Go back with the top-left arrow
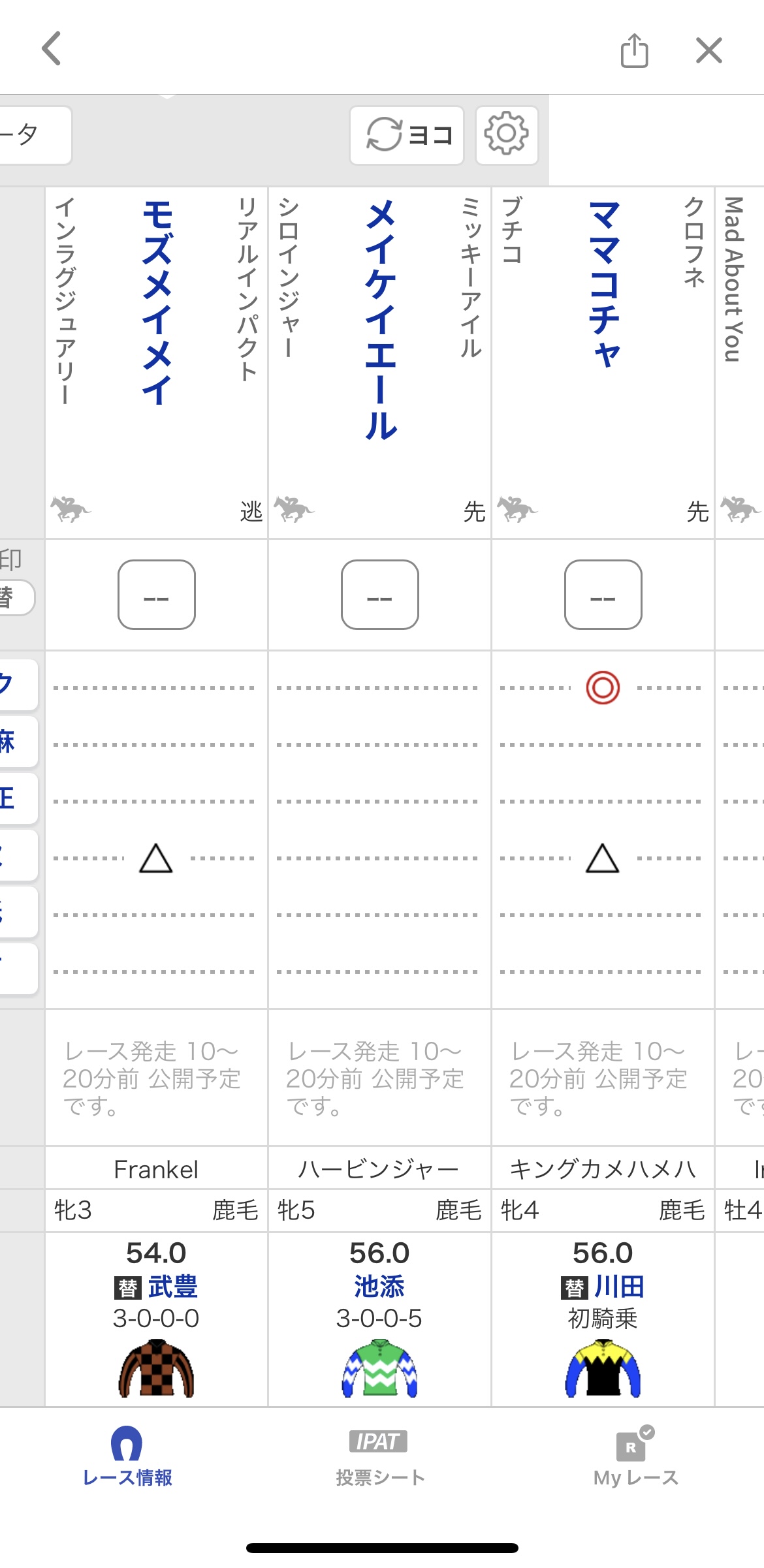The image size is (764, 1568). tap(51, 49)
